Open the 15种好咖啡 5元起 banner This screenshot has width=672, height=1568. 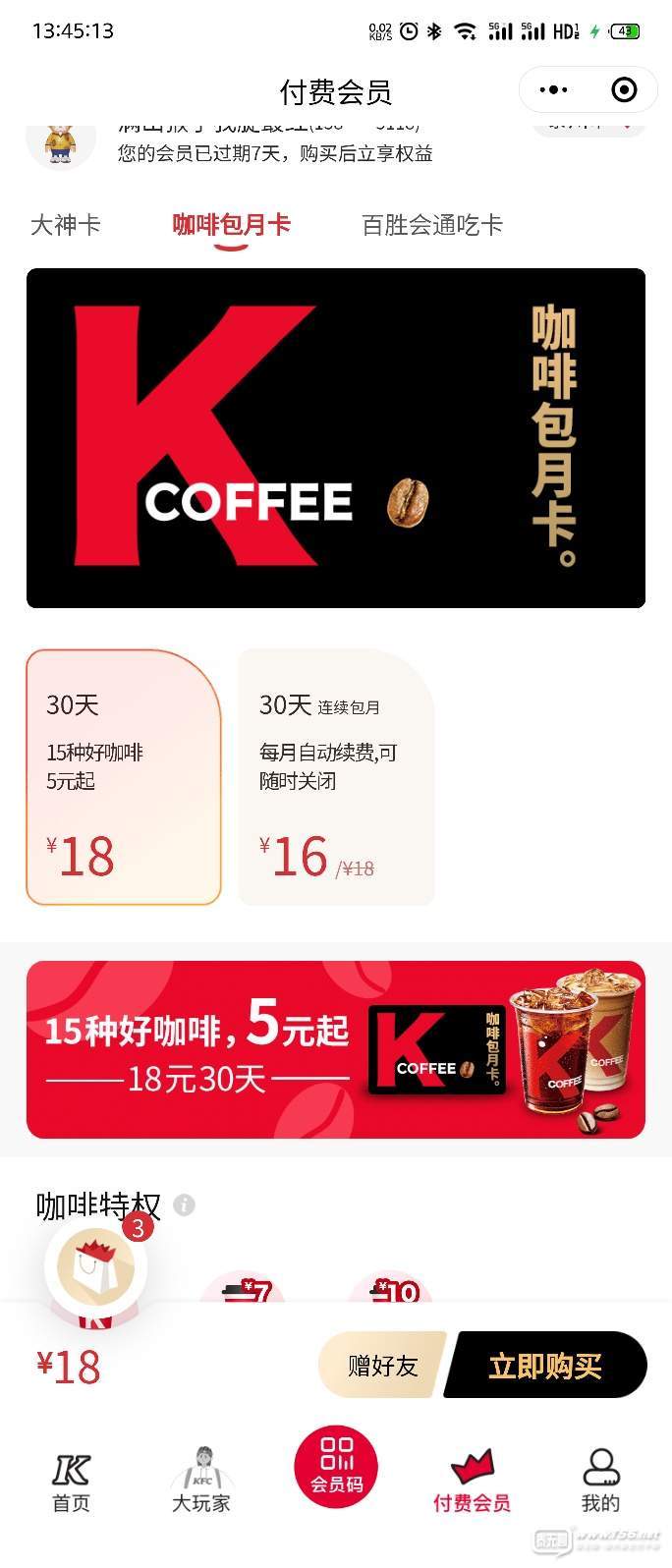[x=336, y=1049]
